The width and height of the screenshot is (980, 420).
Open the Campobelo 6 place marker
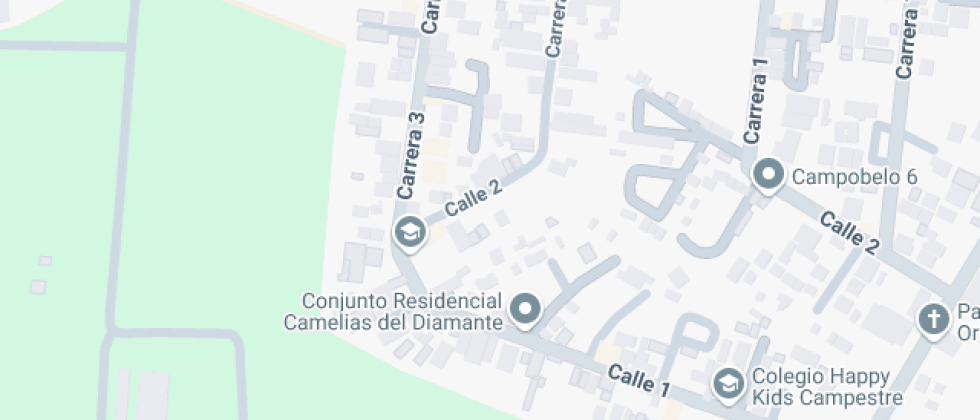(x=768, y=176)
